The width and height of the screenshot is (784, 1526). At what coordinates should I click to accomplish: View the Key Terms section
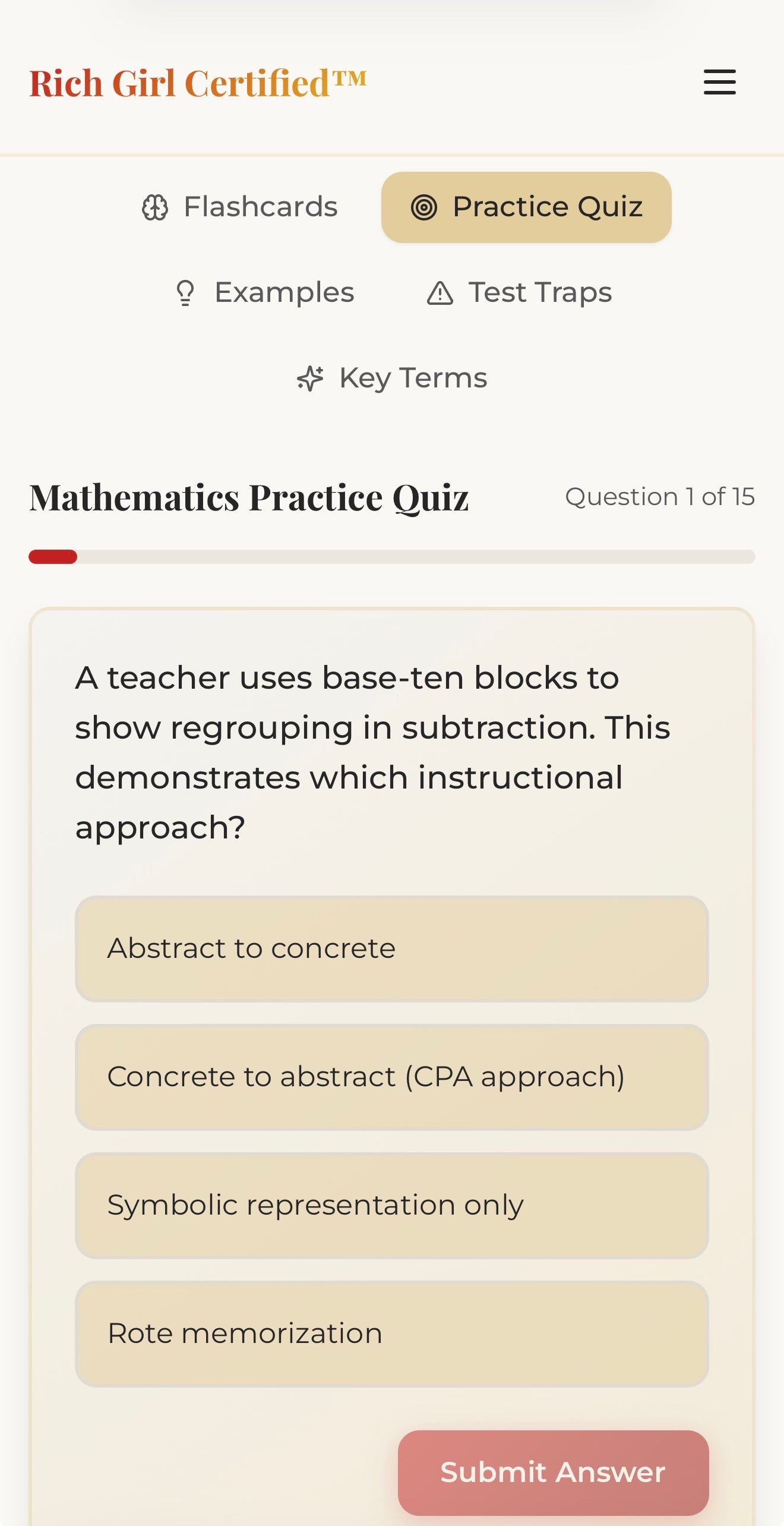pyautogui.click(x=392, y=377)
